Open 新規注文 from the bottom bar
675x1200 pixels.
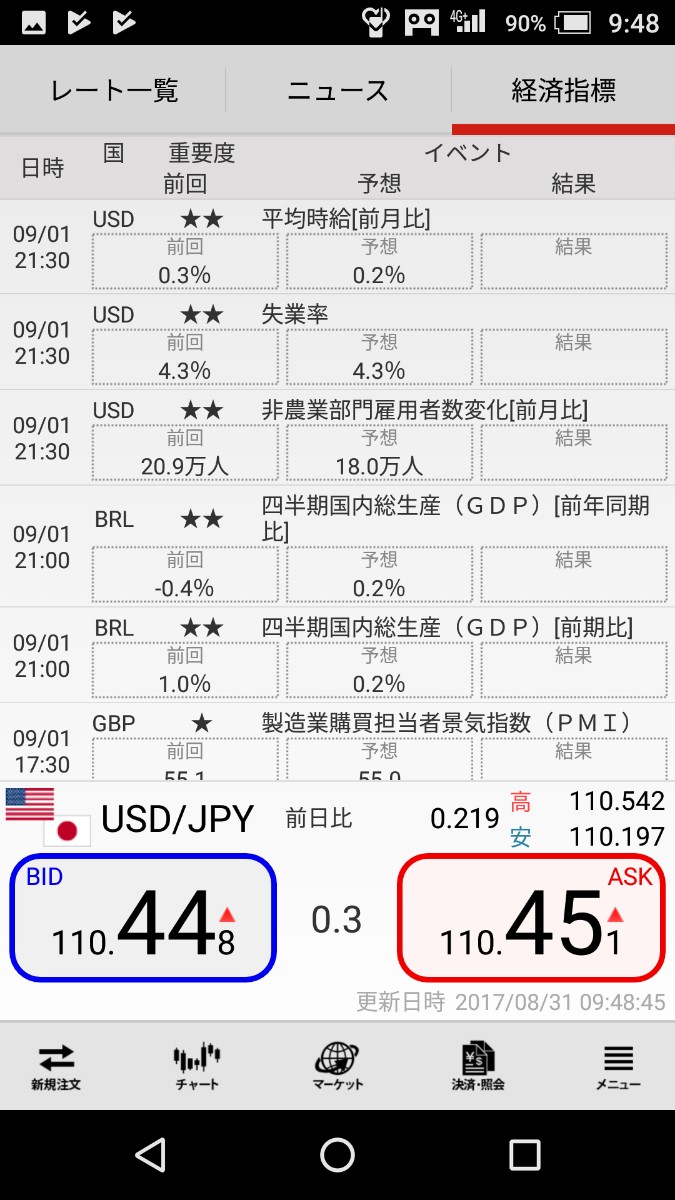coord(56,1066)
